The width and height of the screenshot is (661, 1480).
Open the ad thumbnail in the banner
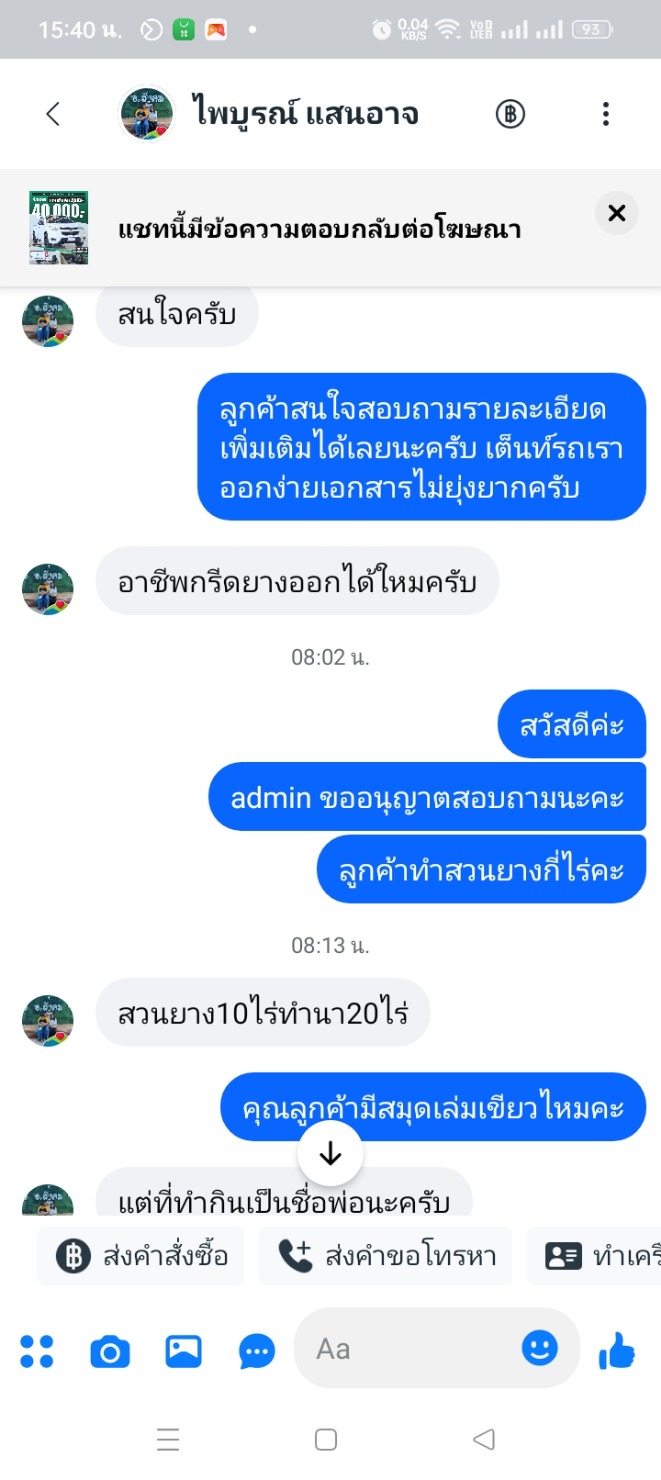[58, 228]
